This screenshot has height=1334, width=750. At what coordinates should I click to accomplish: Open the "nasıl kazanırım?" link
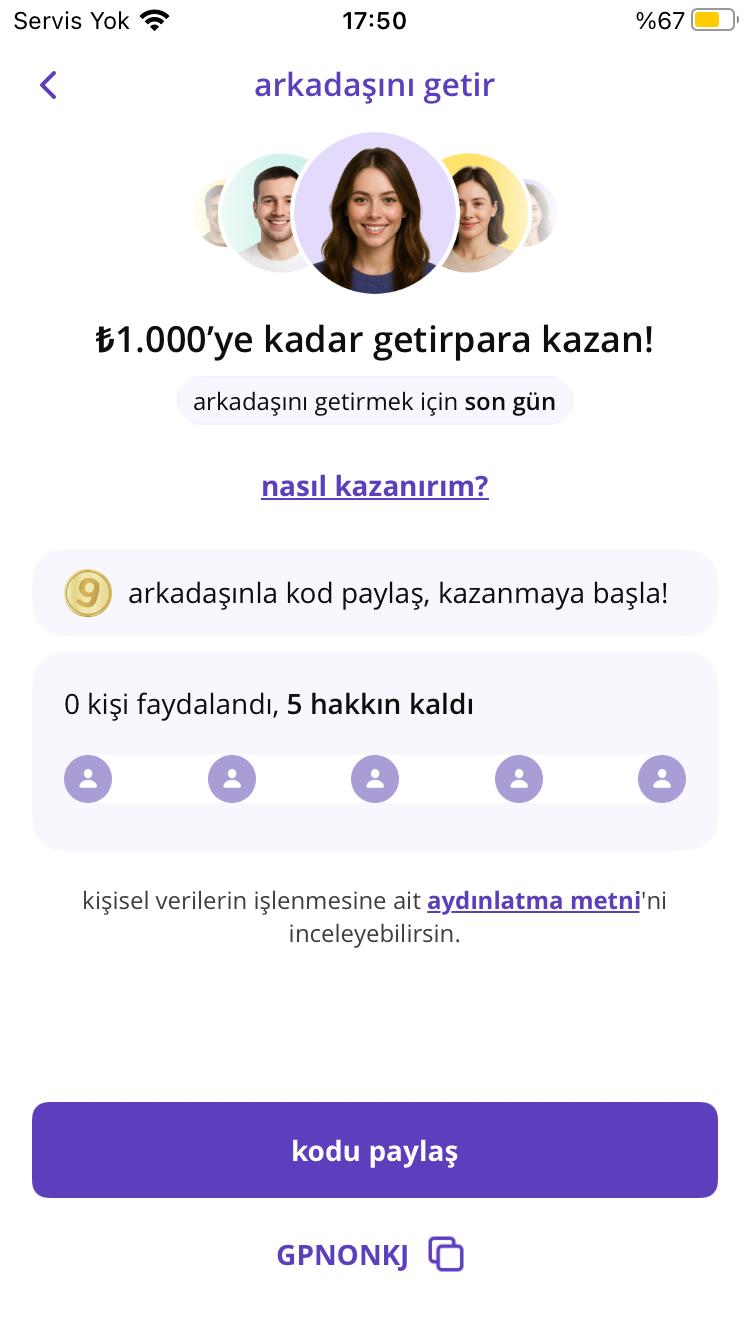pyautogui.click(x=375, y=487)
